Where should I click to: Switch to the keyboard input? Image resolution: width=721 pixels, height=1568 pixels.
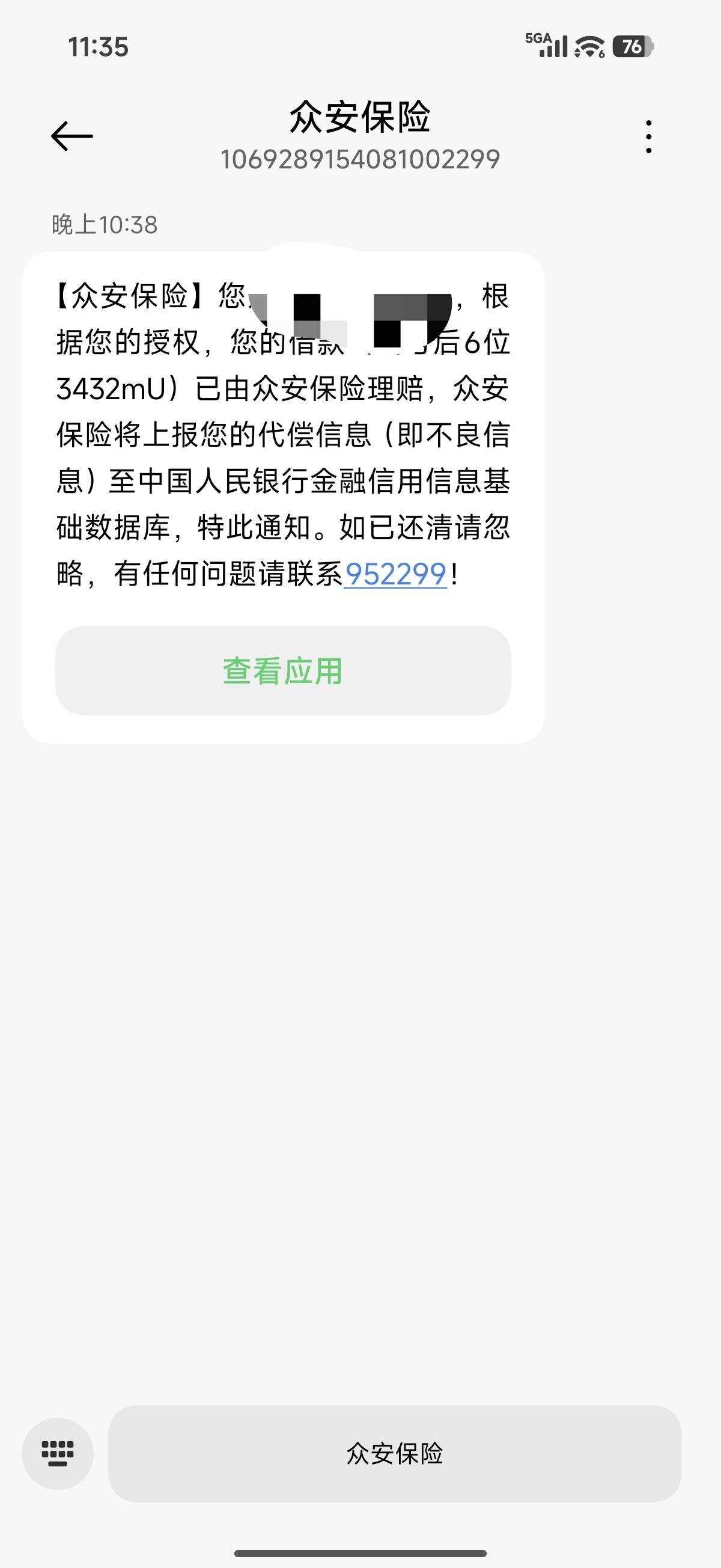pos(58,1454)
